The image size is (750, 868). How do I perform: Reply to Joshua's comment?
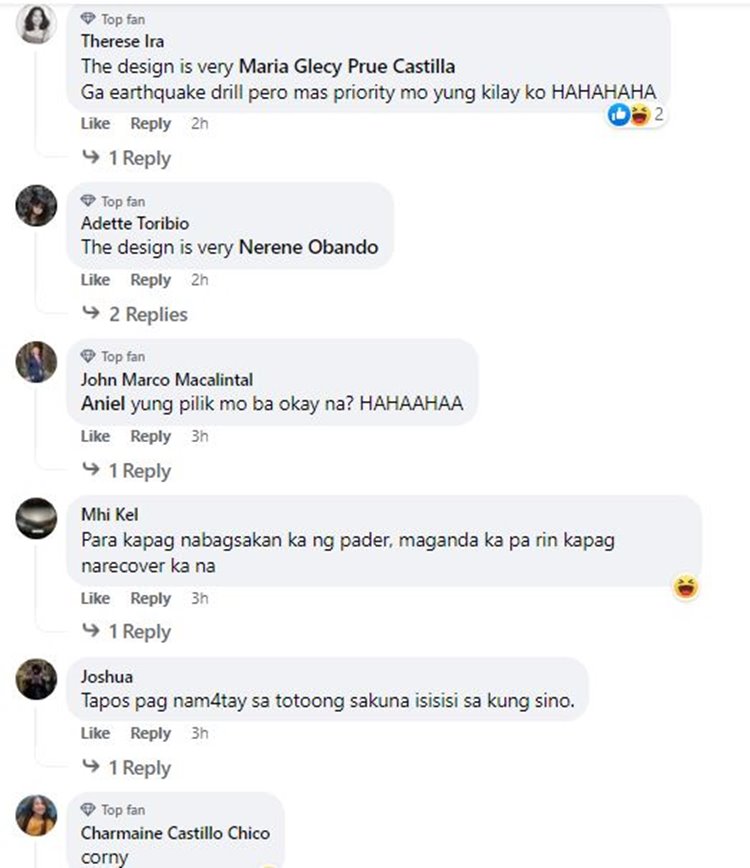click(151, 733)
